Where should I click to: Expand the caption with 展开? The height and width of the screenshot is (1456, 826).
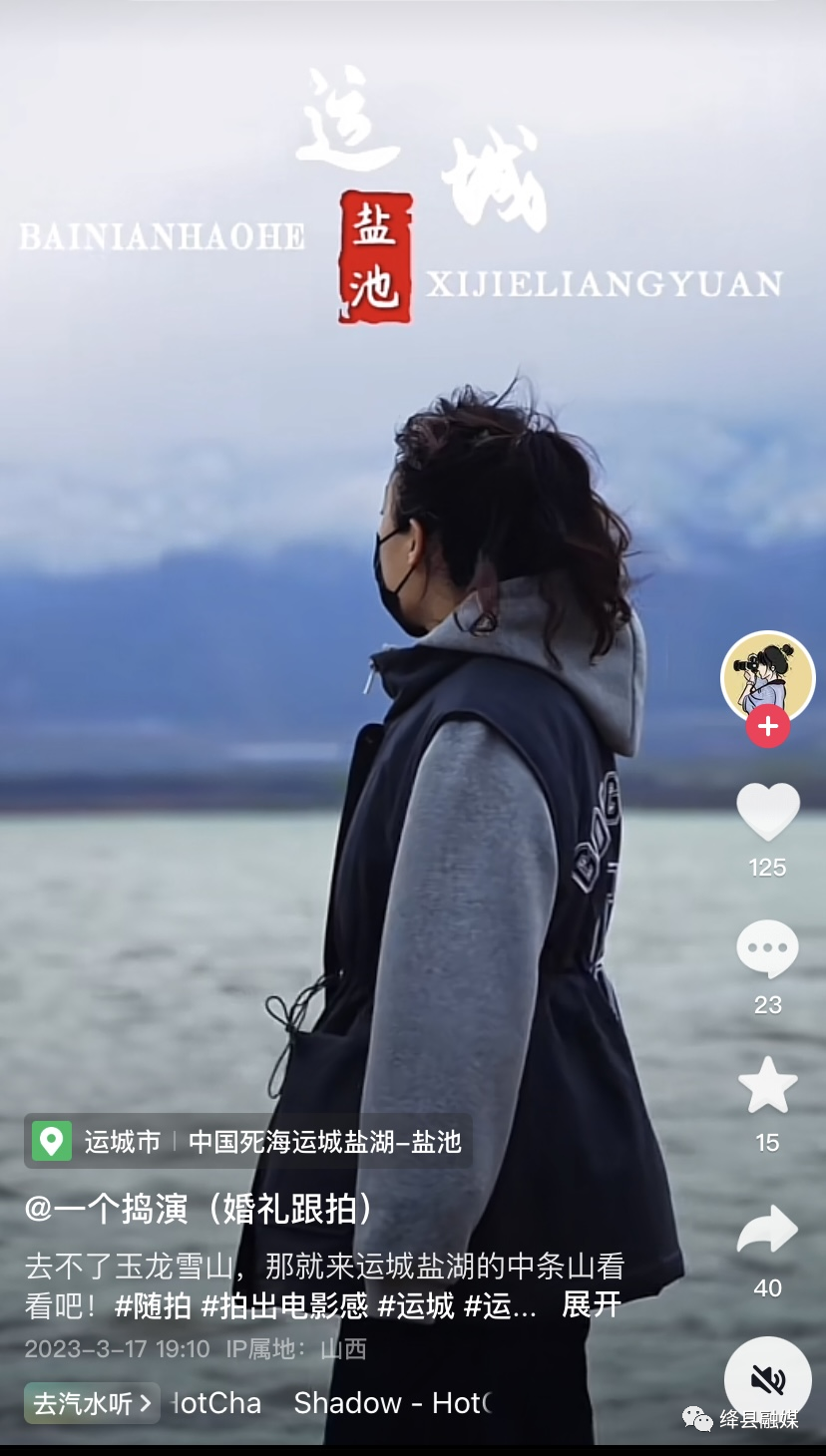(x=592, y=1304)
